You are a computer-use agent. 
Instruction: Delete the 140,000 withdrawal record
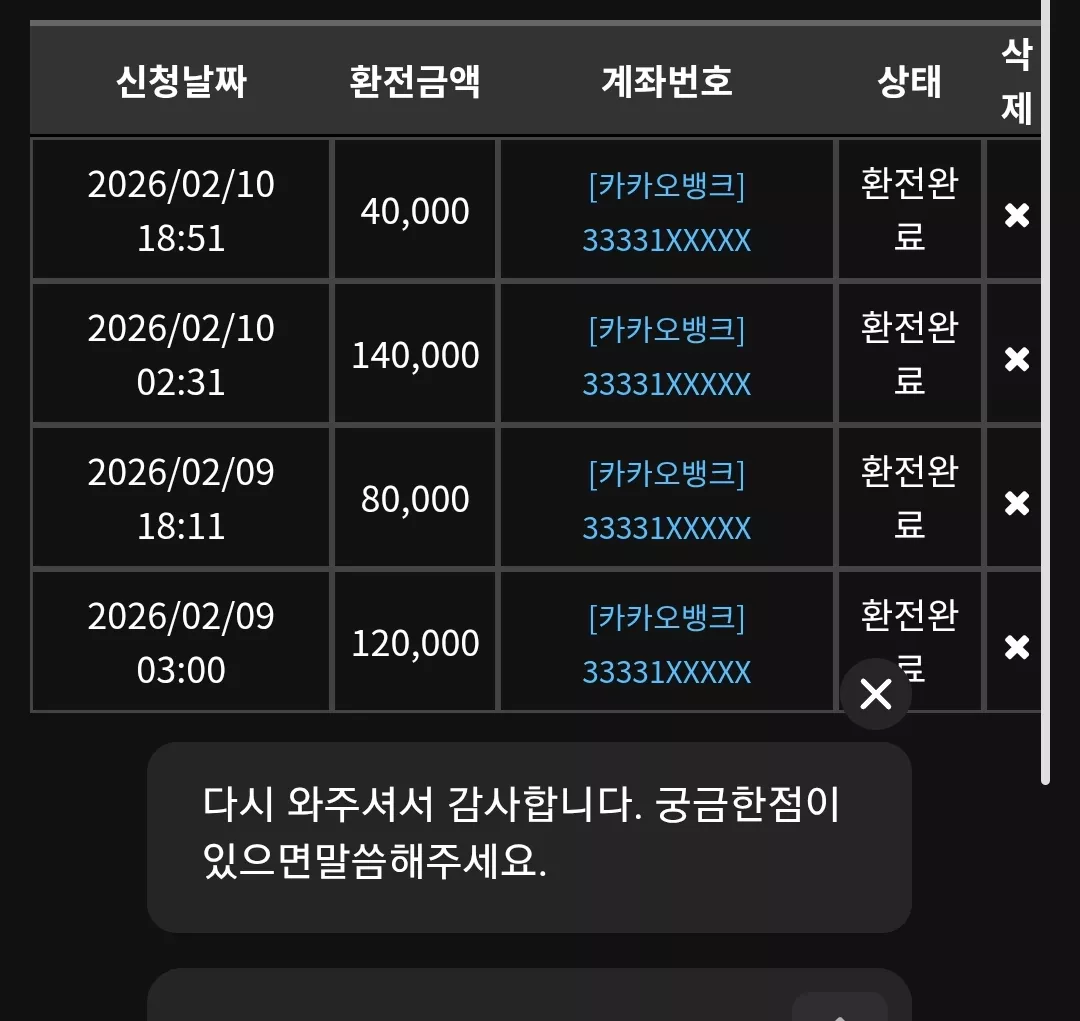(1017, 359)
